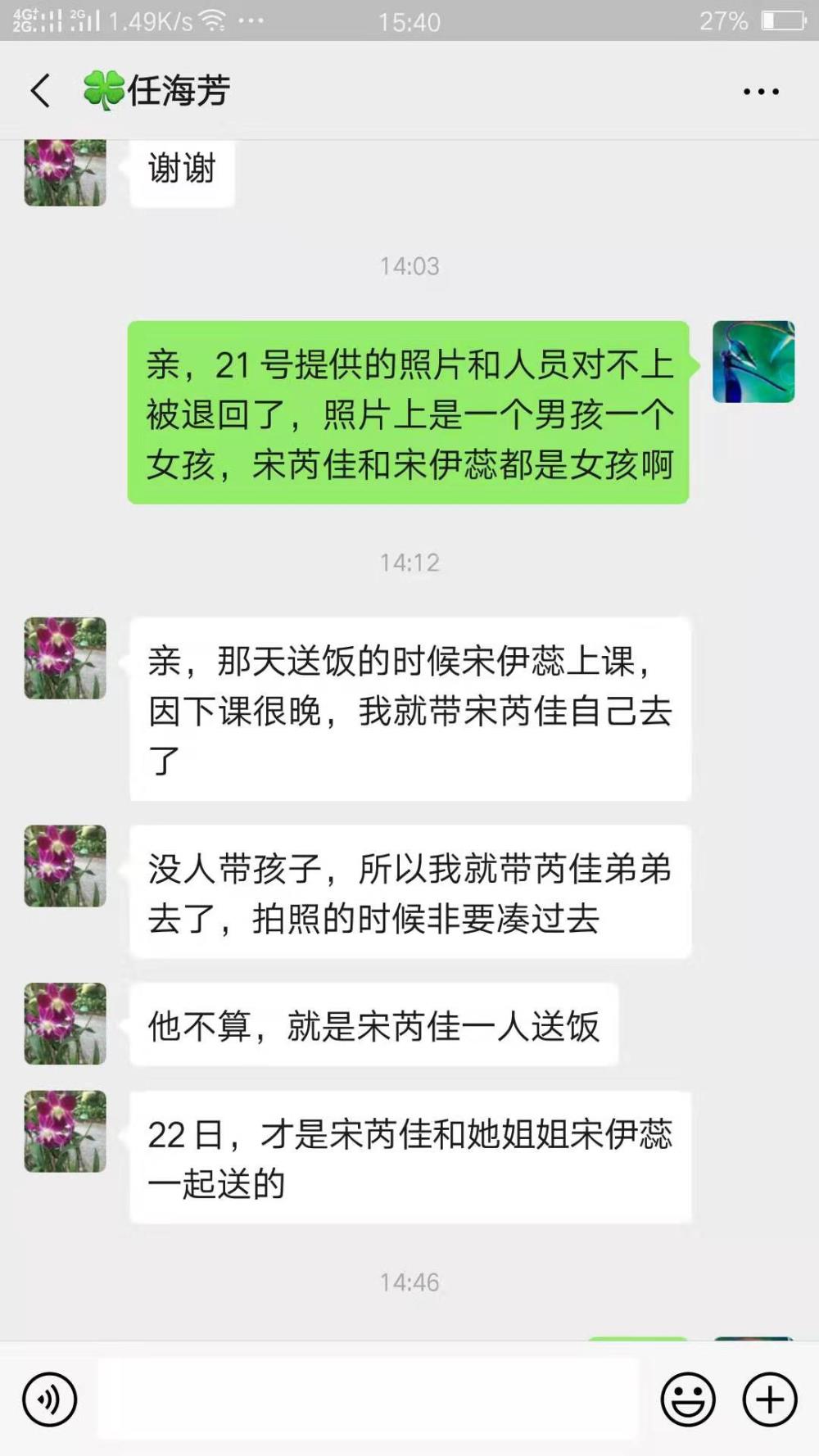Open the plus attachment menu
819x1456 pixels.
[x=769, y=1399]
